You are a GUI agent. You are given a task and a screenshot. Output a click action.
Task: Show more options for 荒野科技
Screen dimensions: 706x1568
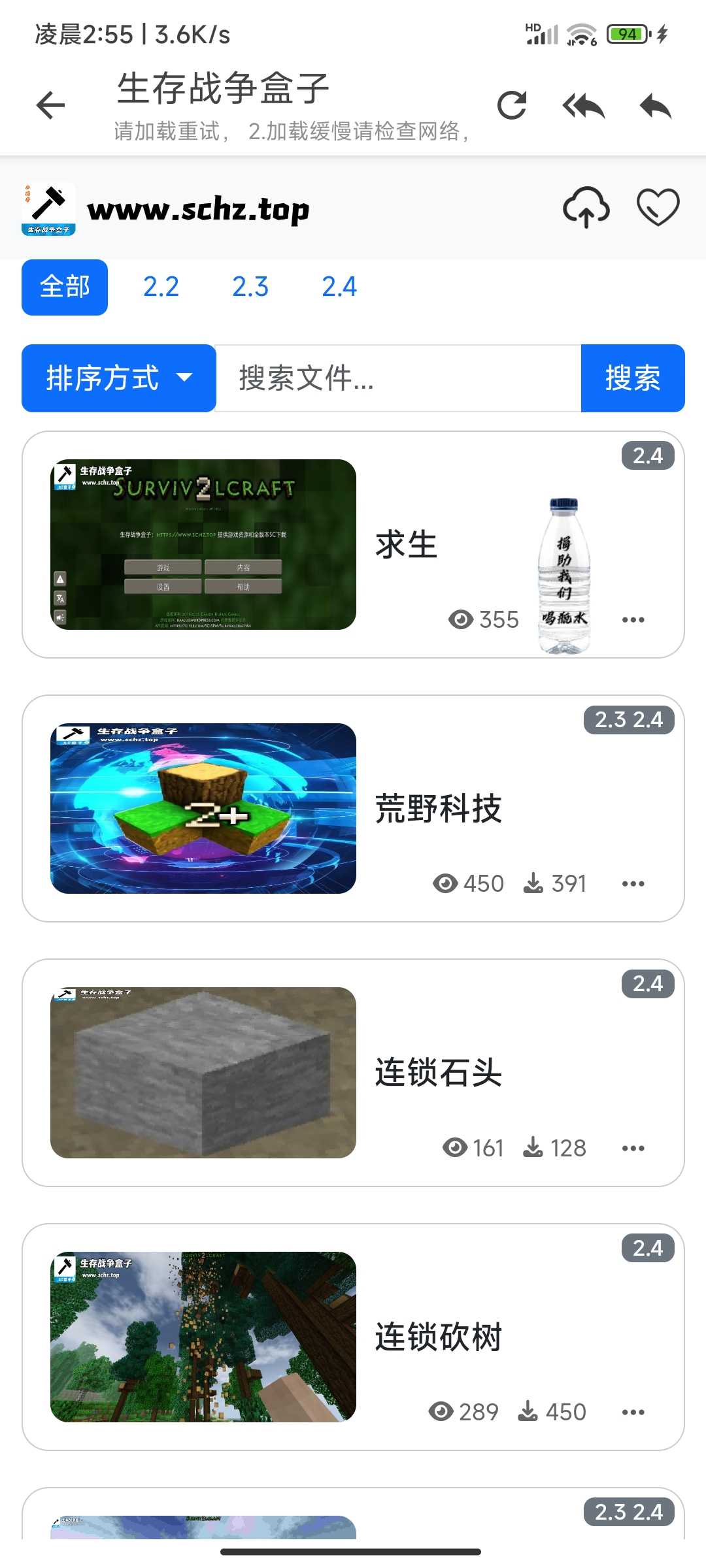[x=633, y=884]
